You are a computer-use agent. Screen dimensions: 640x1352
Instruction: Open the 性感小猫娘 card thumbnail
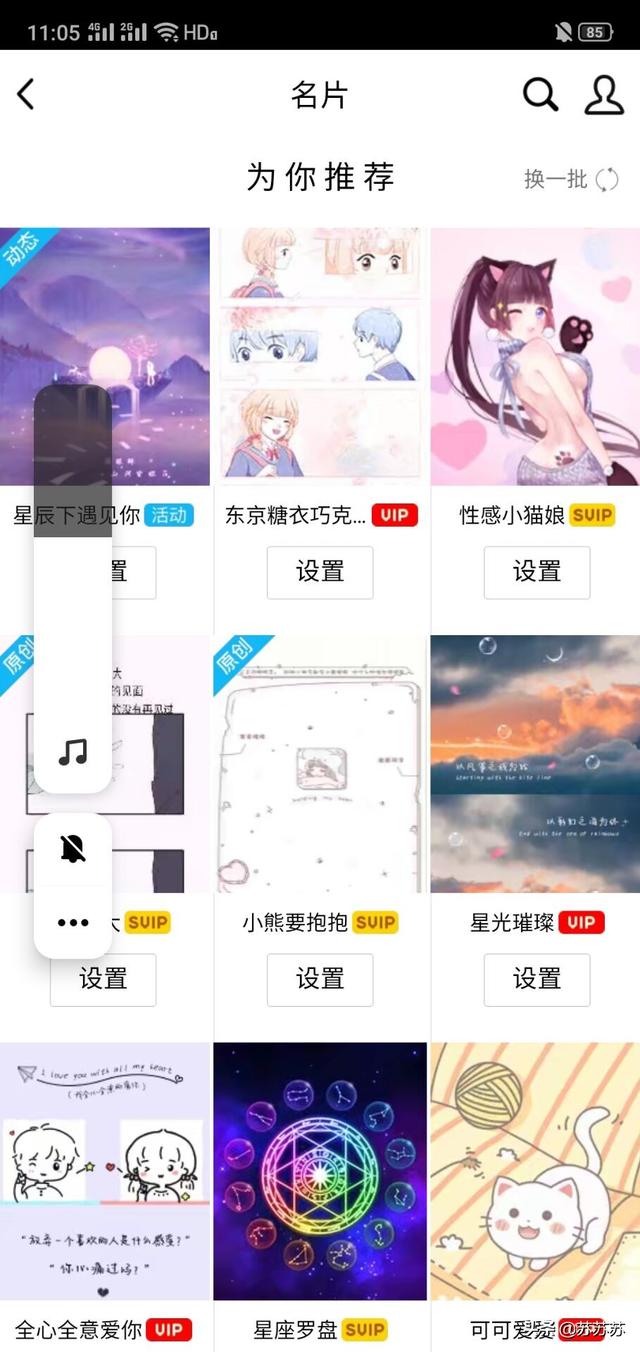point(535,356)
